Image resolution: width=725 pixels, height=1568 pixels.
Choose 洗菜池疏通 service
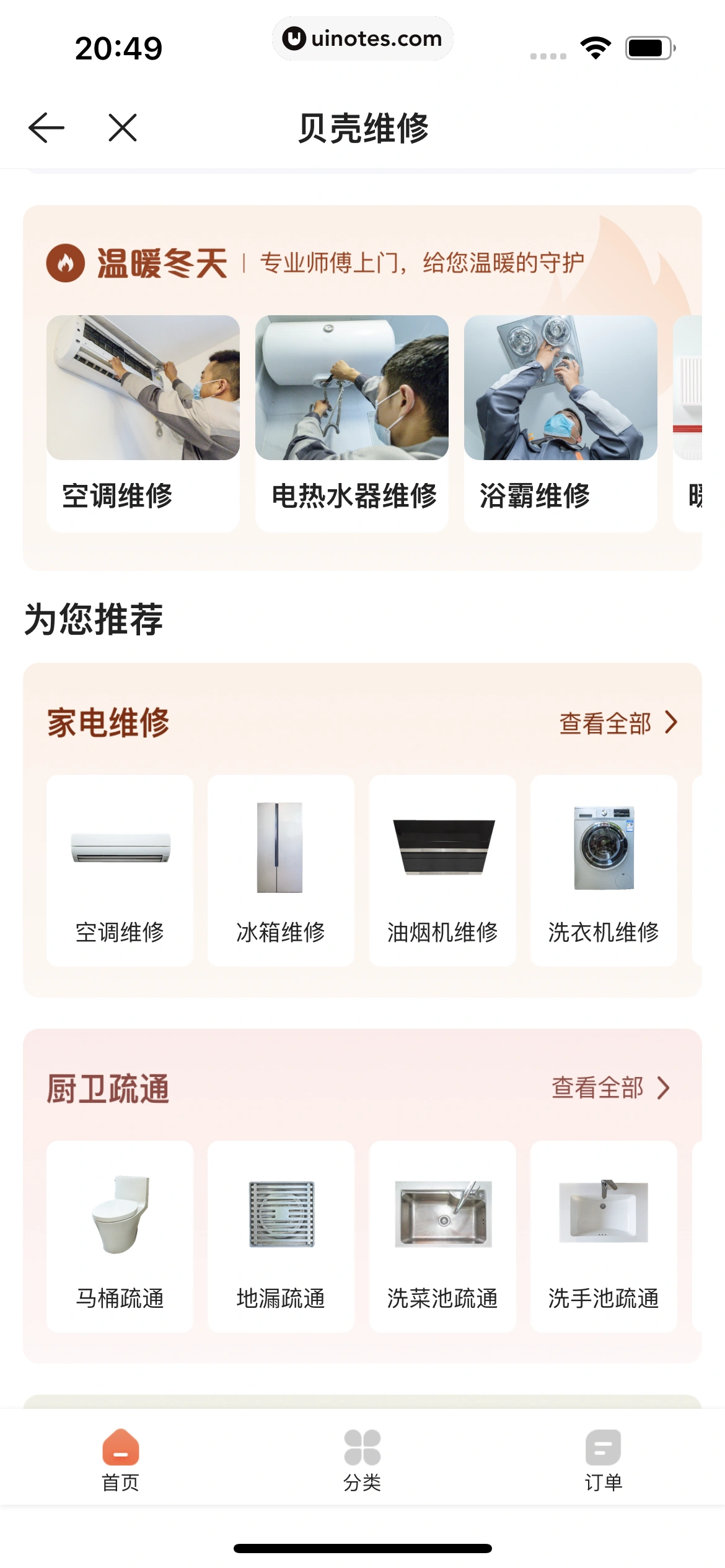pos(442,1236)
